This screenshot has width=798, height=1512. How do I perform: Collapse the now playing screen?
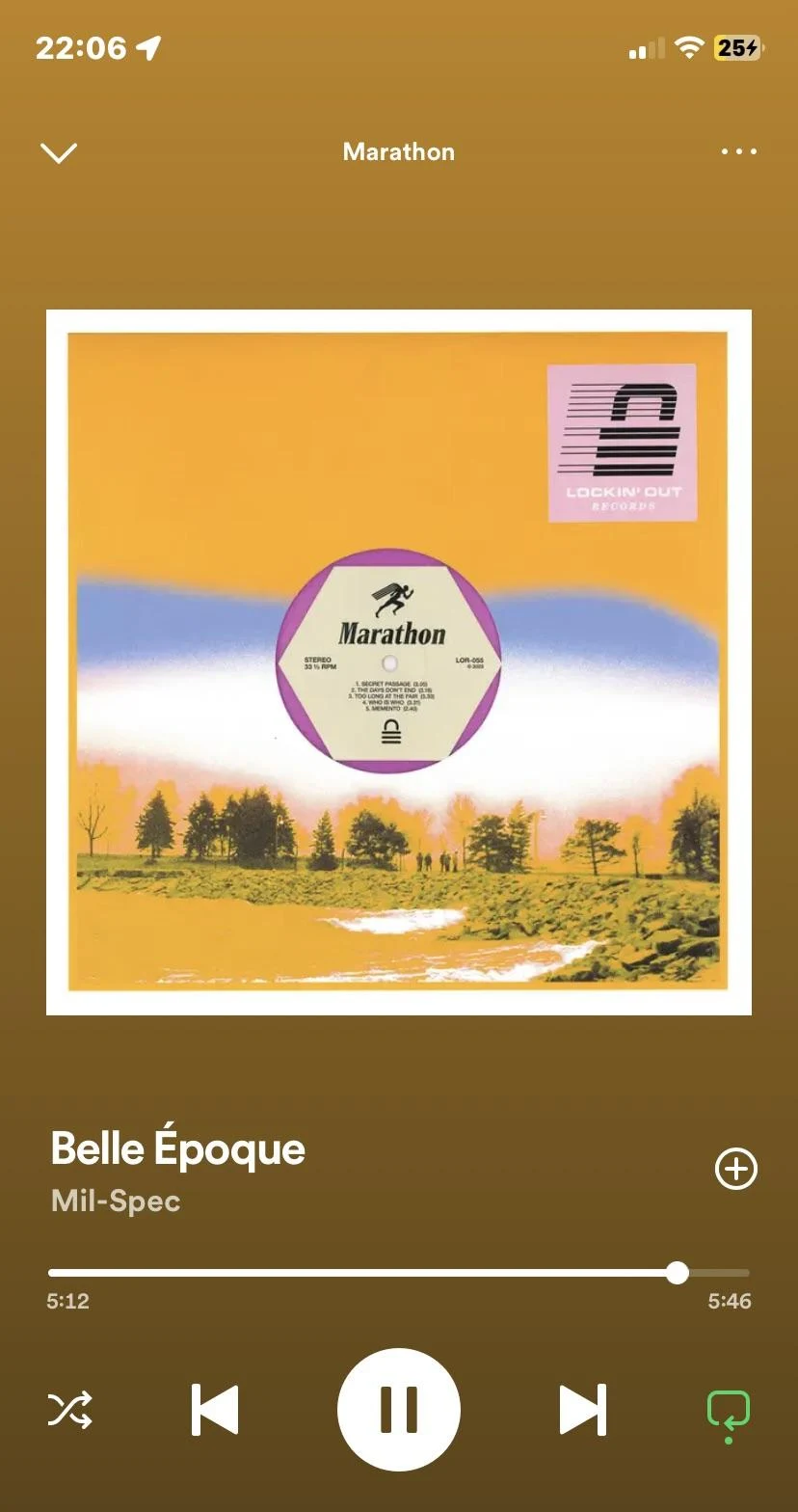[59, 152]
